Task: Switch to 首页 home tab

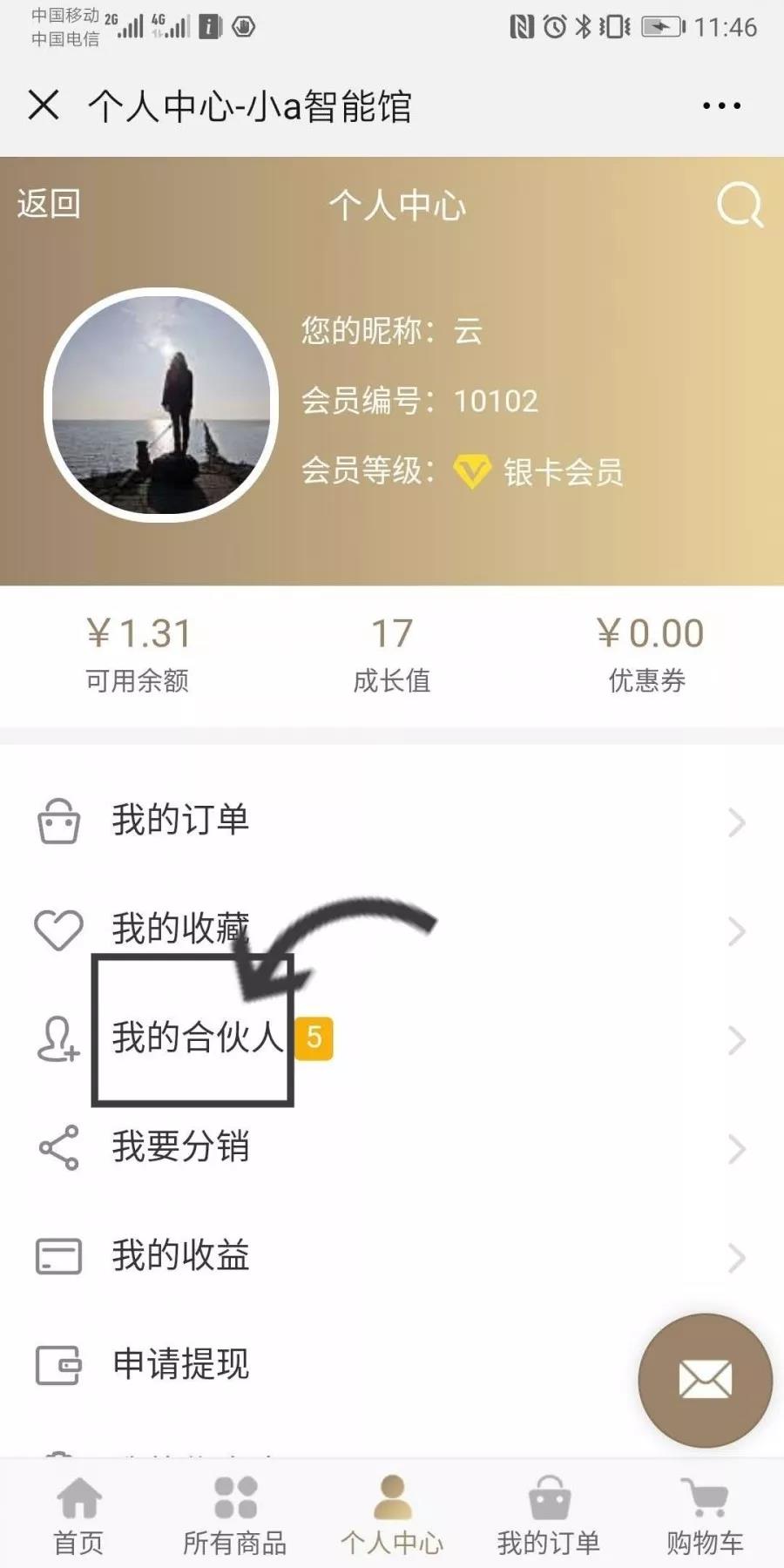Action: tap(78, 1516)
